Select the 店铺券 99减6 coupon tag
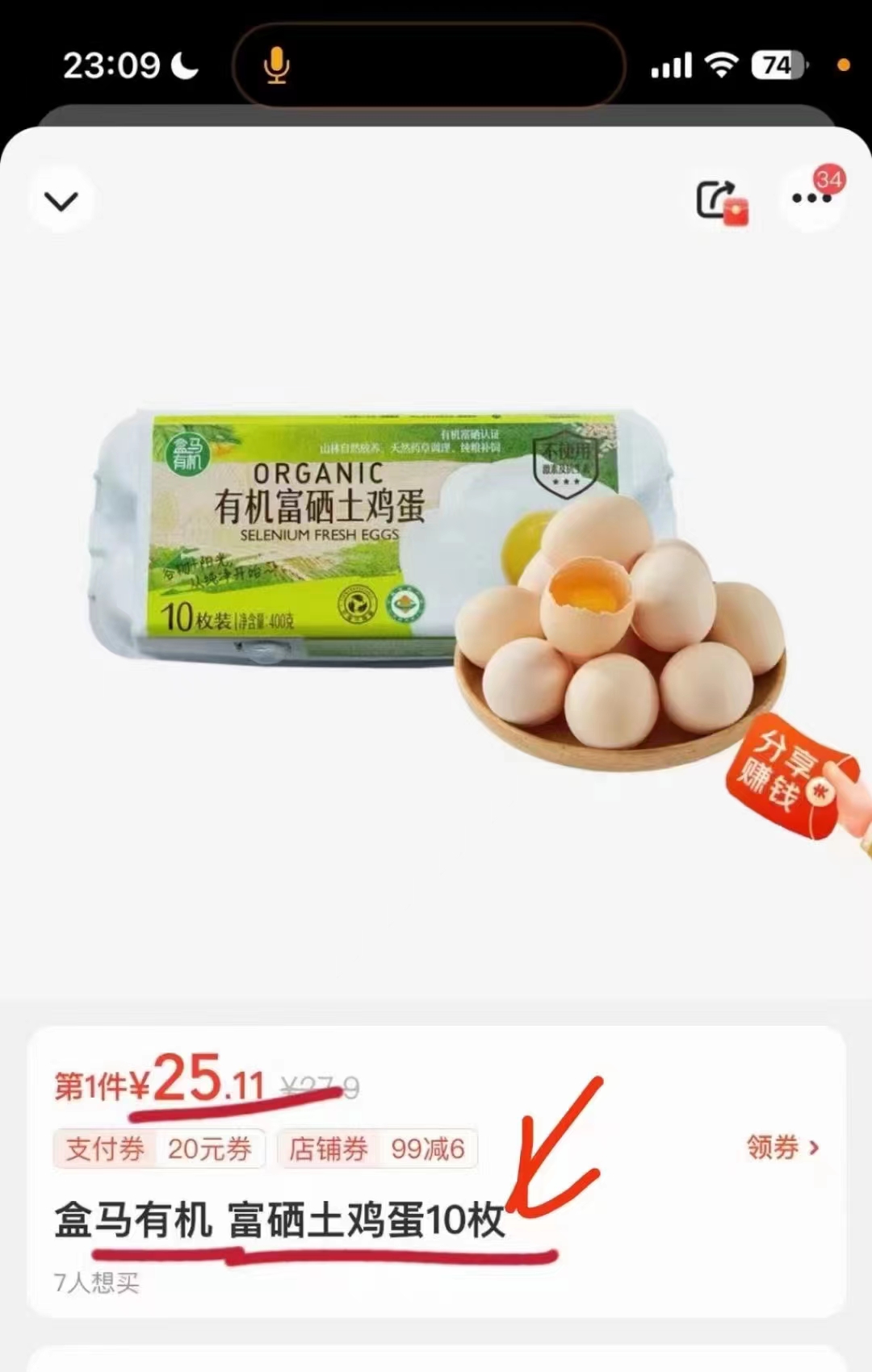Viewport: 872px width, 1372px height. (377, 1148)
